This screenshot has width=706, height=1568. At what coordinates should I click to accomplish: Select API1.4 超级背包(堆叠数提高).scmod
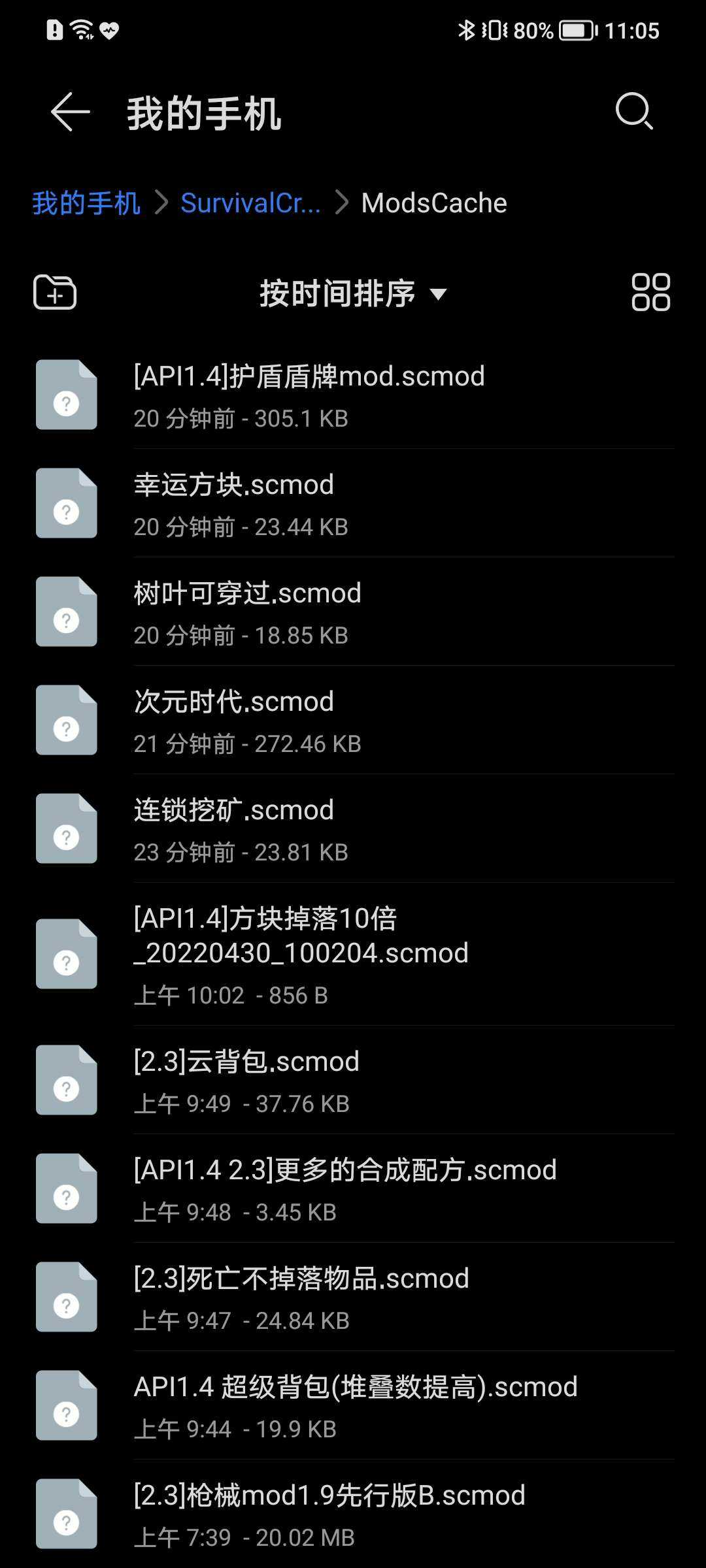coord(353,1405)
